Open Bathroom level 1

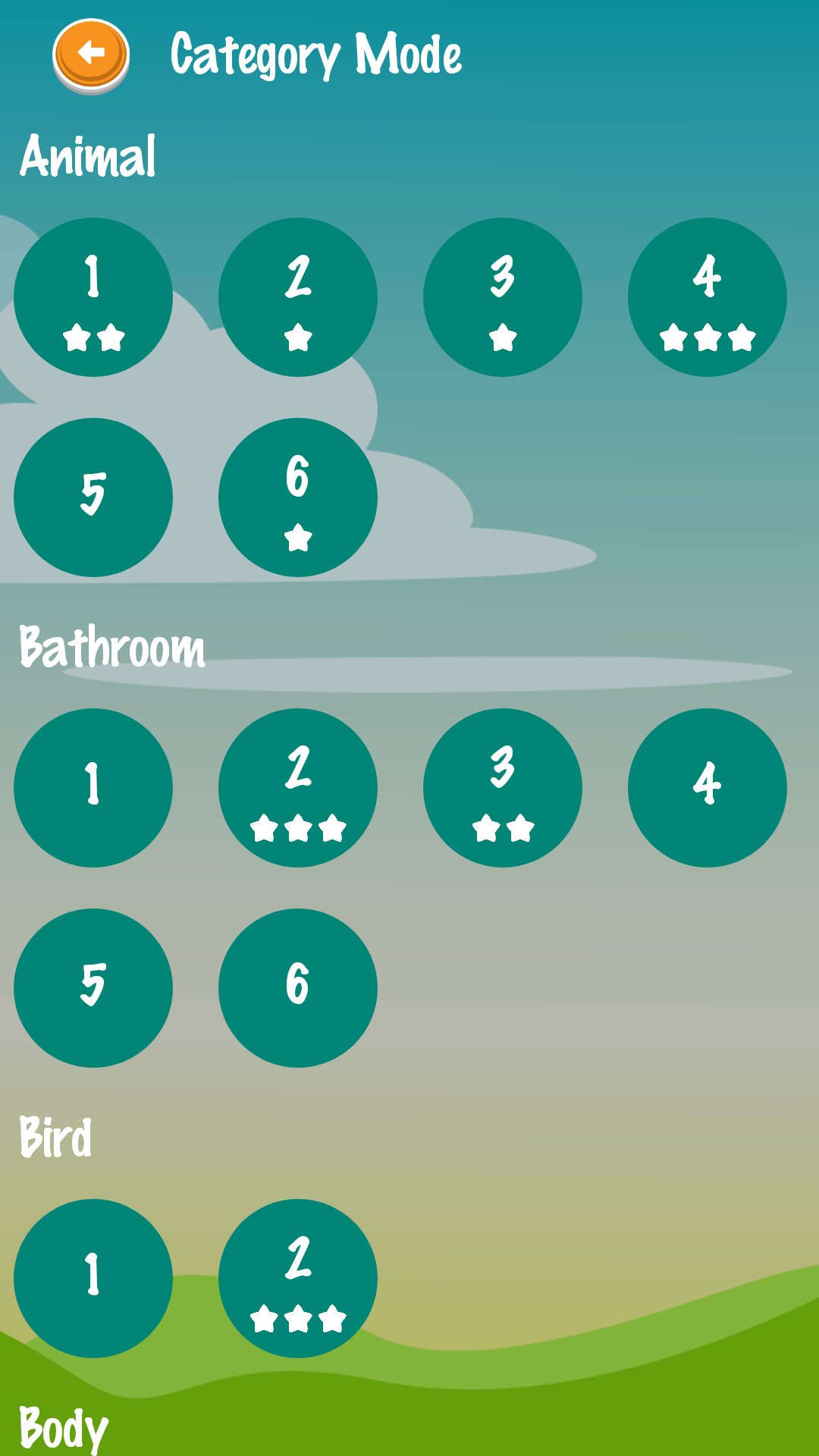[x=93, y=788]
